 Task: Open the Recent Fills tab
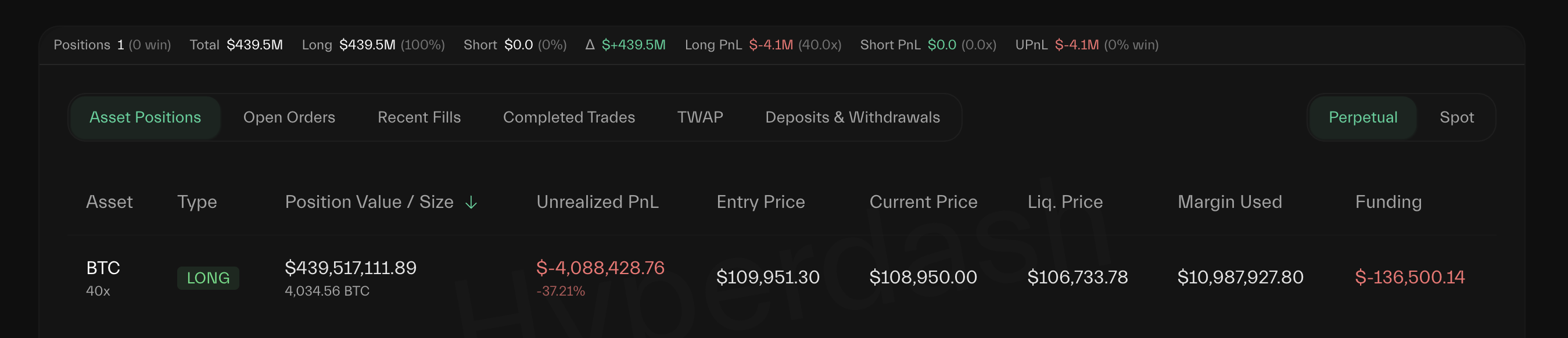[x=419, y=117]
